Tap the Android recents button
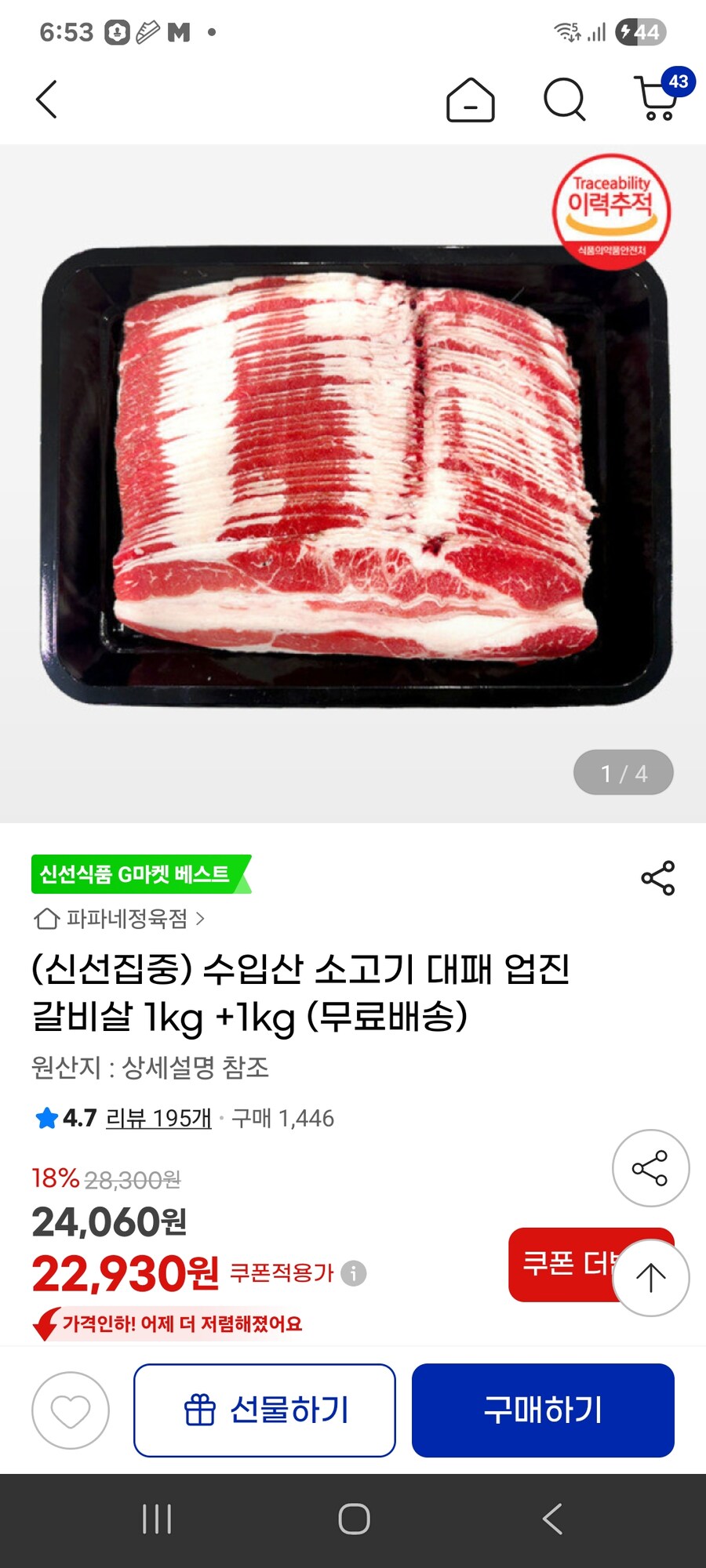Screen dimensions: 706x1568 tap(157, 1519)
